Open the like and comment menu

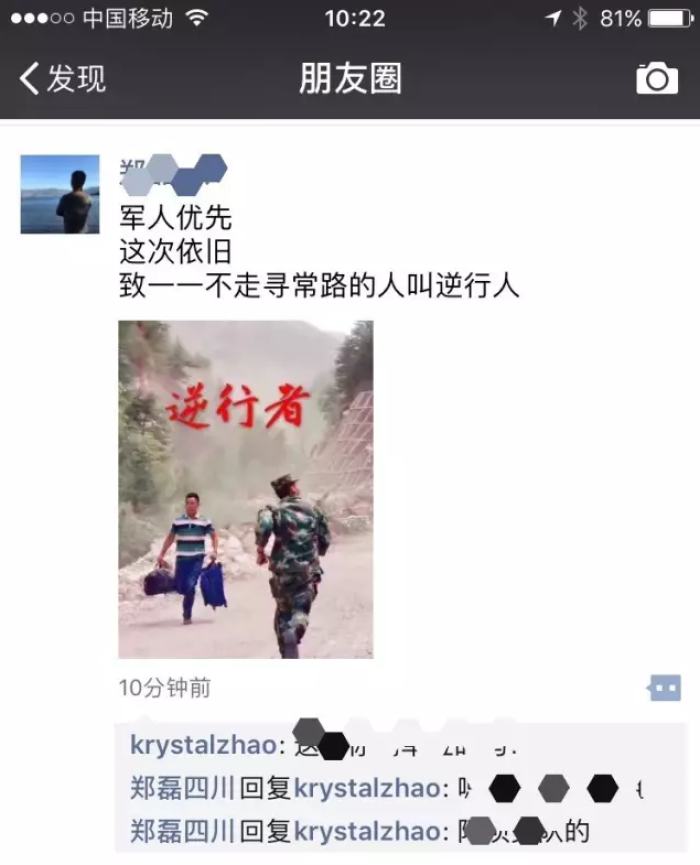[x=664, y=688]
